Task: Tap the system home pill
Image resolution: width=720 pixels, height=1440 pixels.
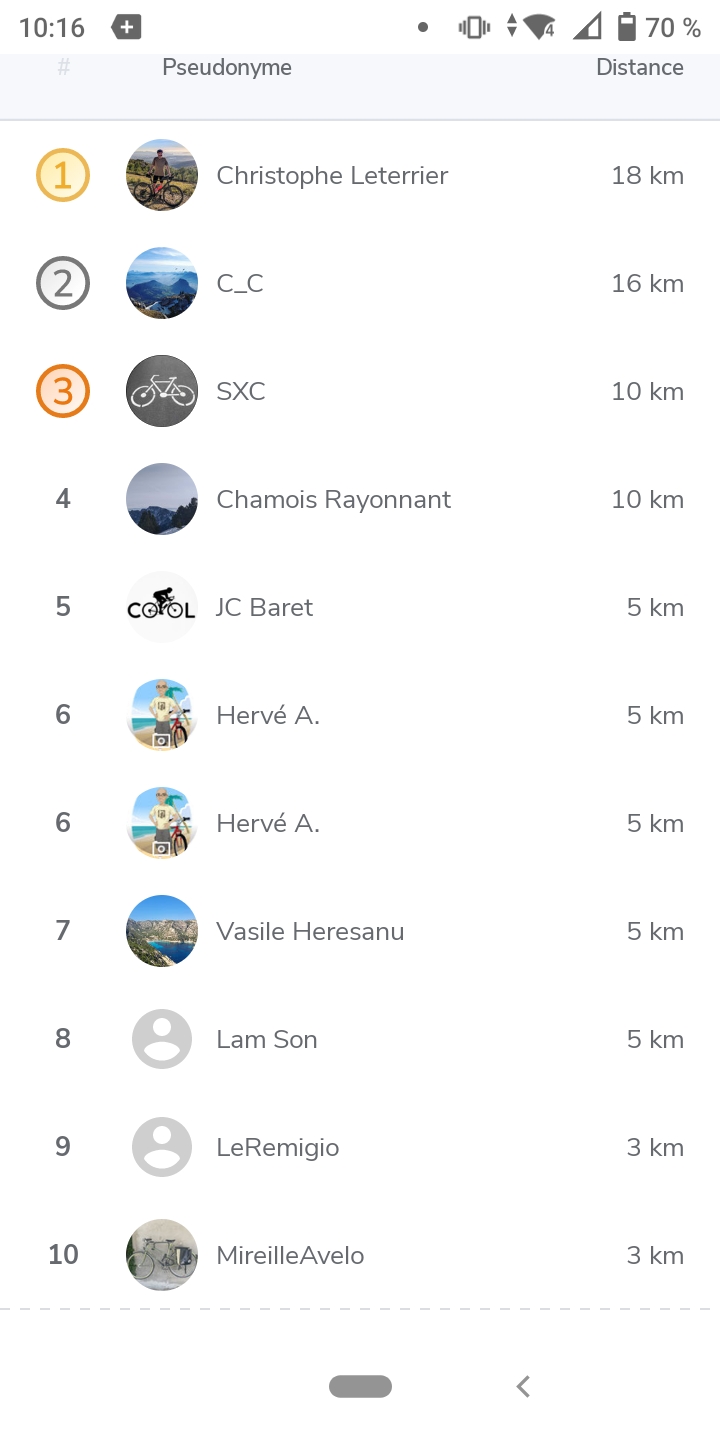Action: click(360, 1386)
